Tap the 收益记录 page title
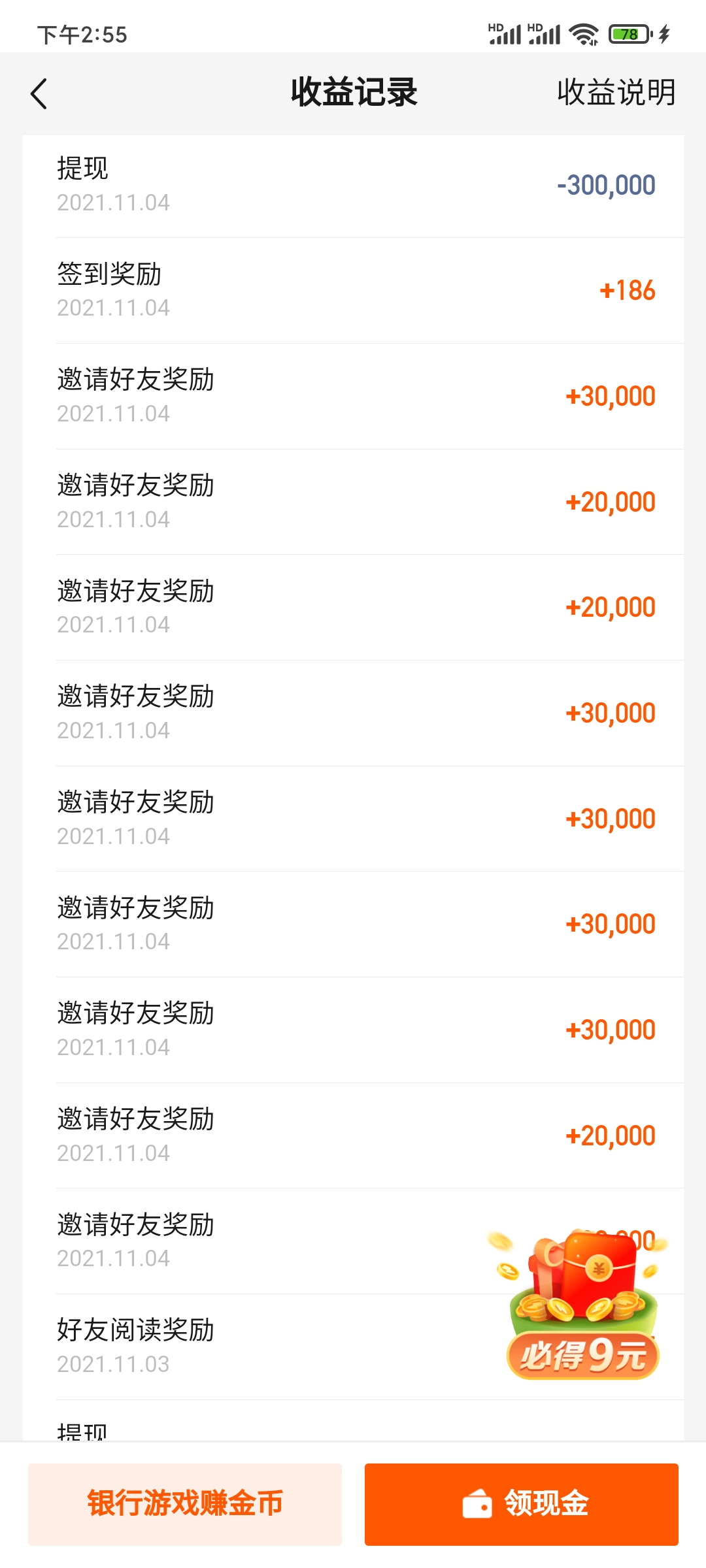Image resolution: width=706 pixels, height=1568 pixels. pos(353,93)
